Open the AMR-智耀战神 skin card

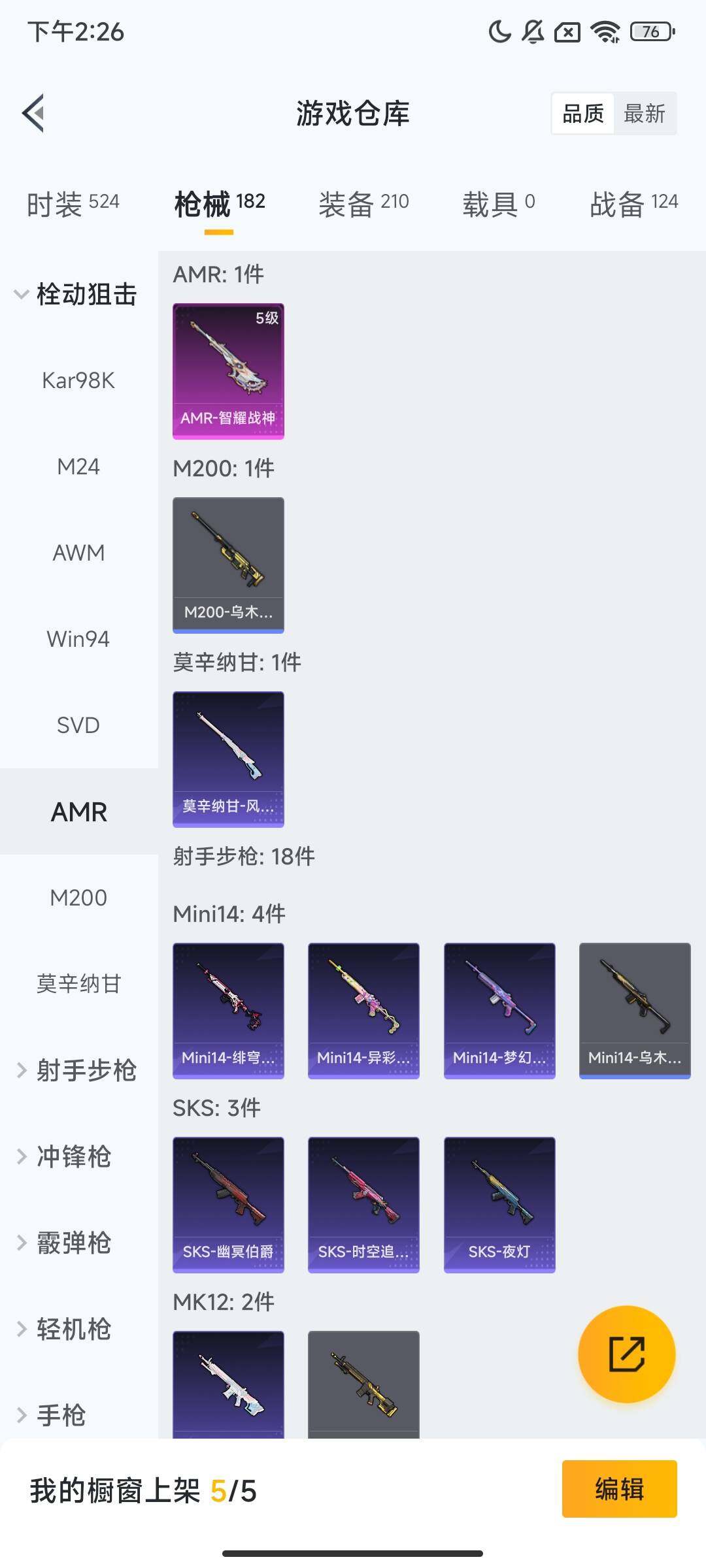[228, 370]
